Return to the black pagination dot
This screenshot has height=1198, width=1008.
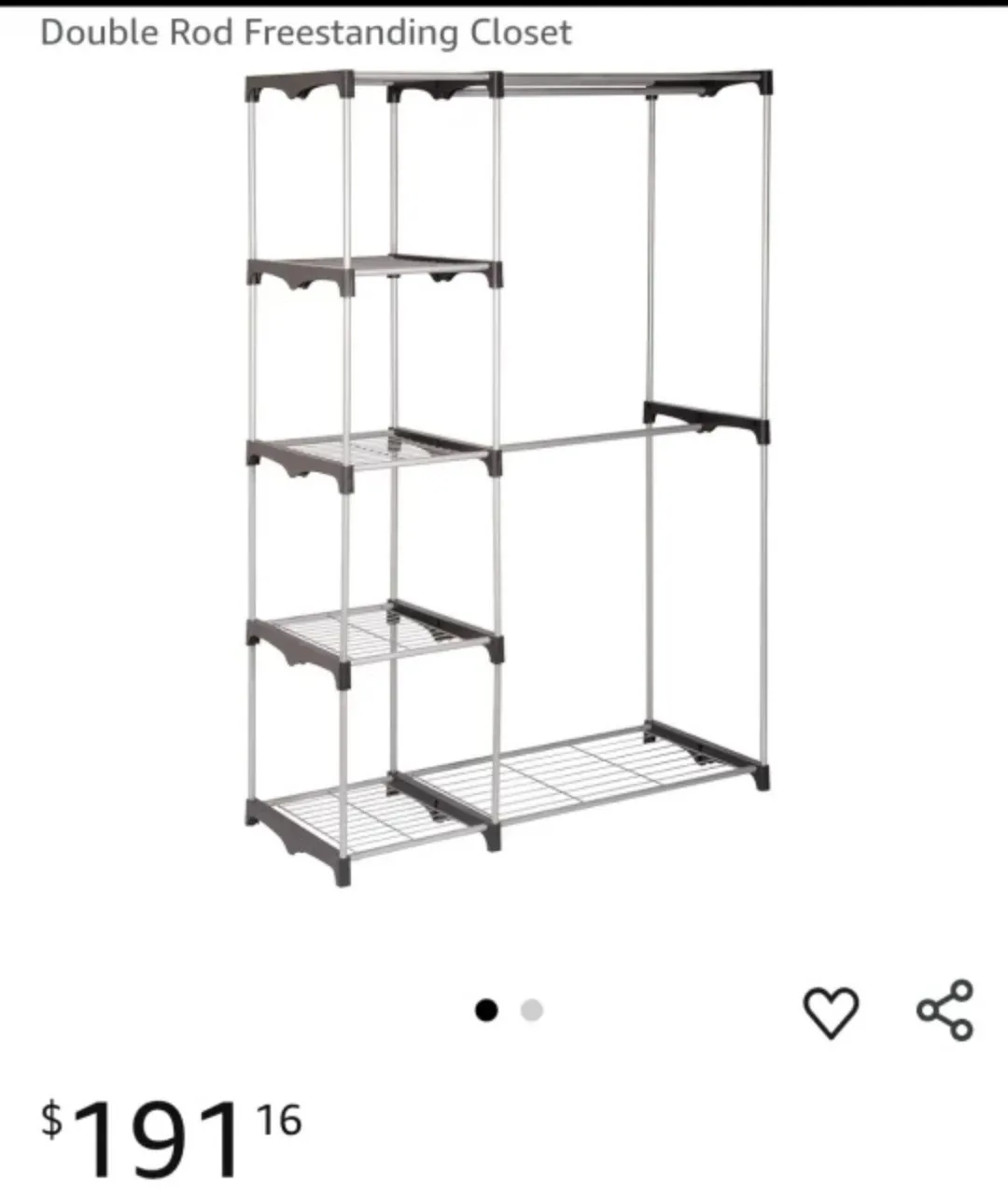(x=486, y=1010)
